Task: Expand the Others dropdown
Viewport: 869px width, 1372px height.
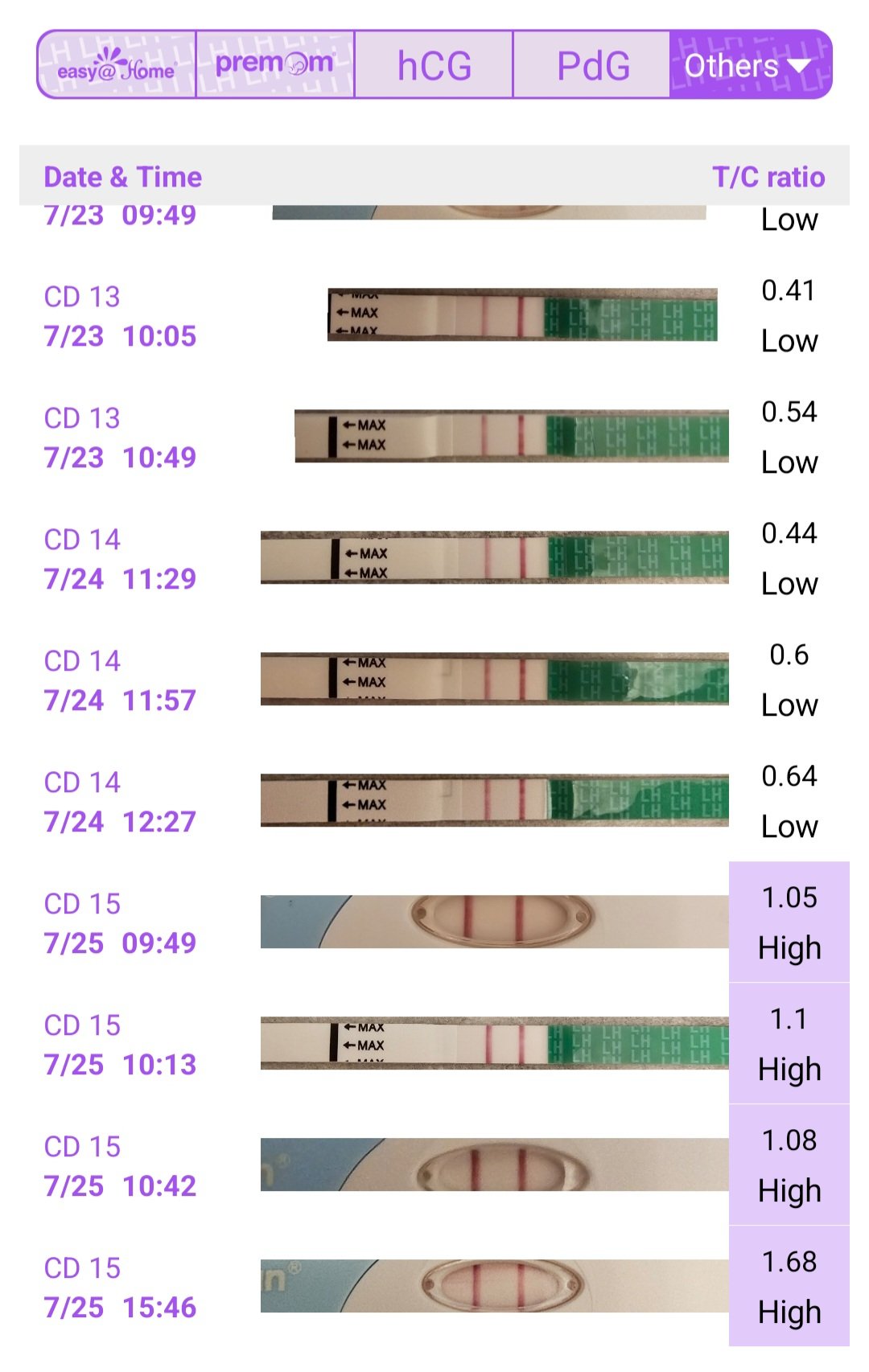Action: pos(750,66)
